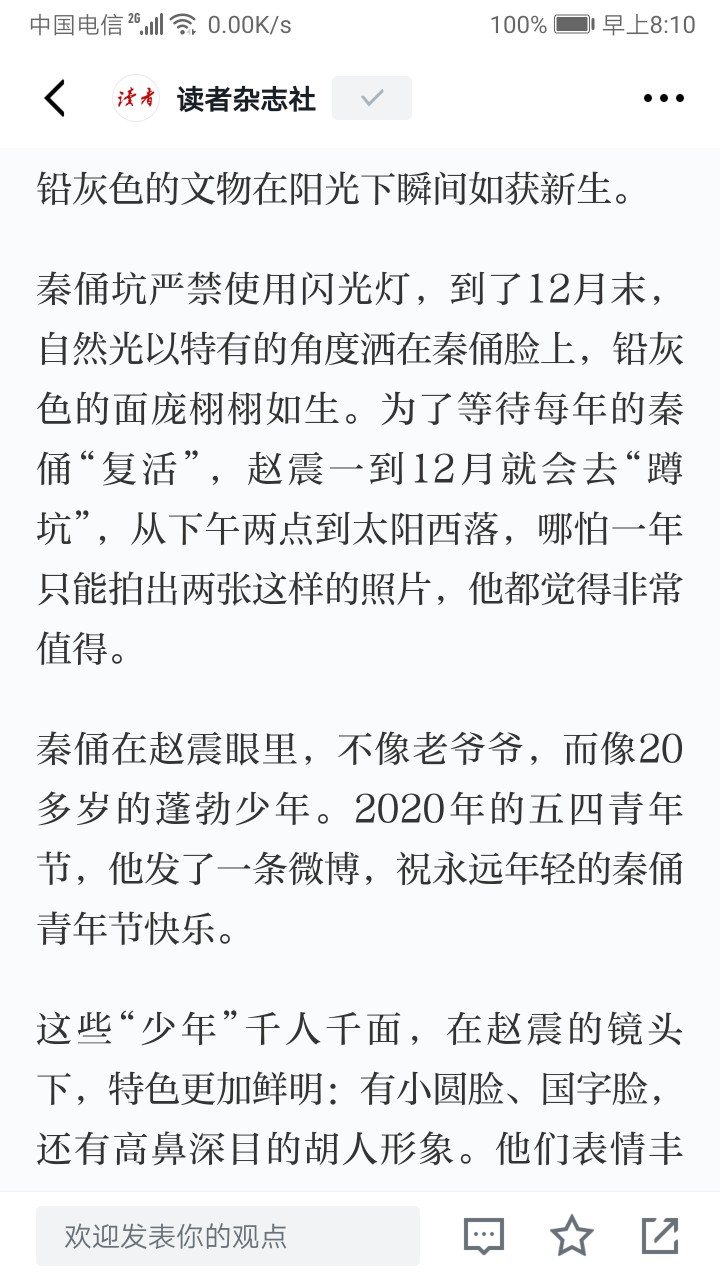The image size is (720, 1280).
Task: Tap the 欢迎发表你的观点 comment box
Action: coord(228,1236)
